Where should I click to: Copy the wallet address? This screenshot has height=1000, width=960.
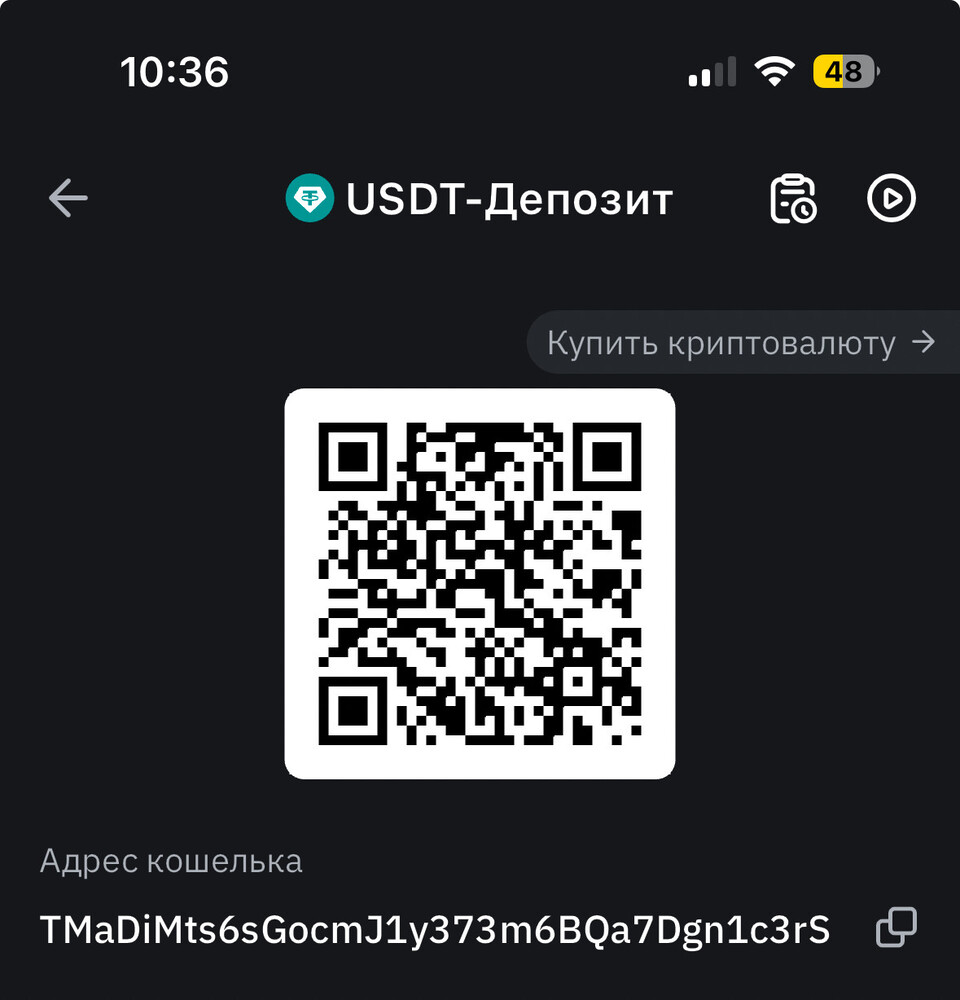(895, 928)
